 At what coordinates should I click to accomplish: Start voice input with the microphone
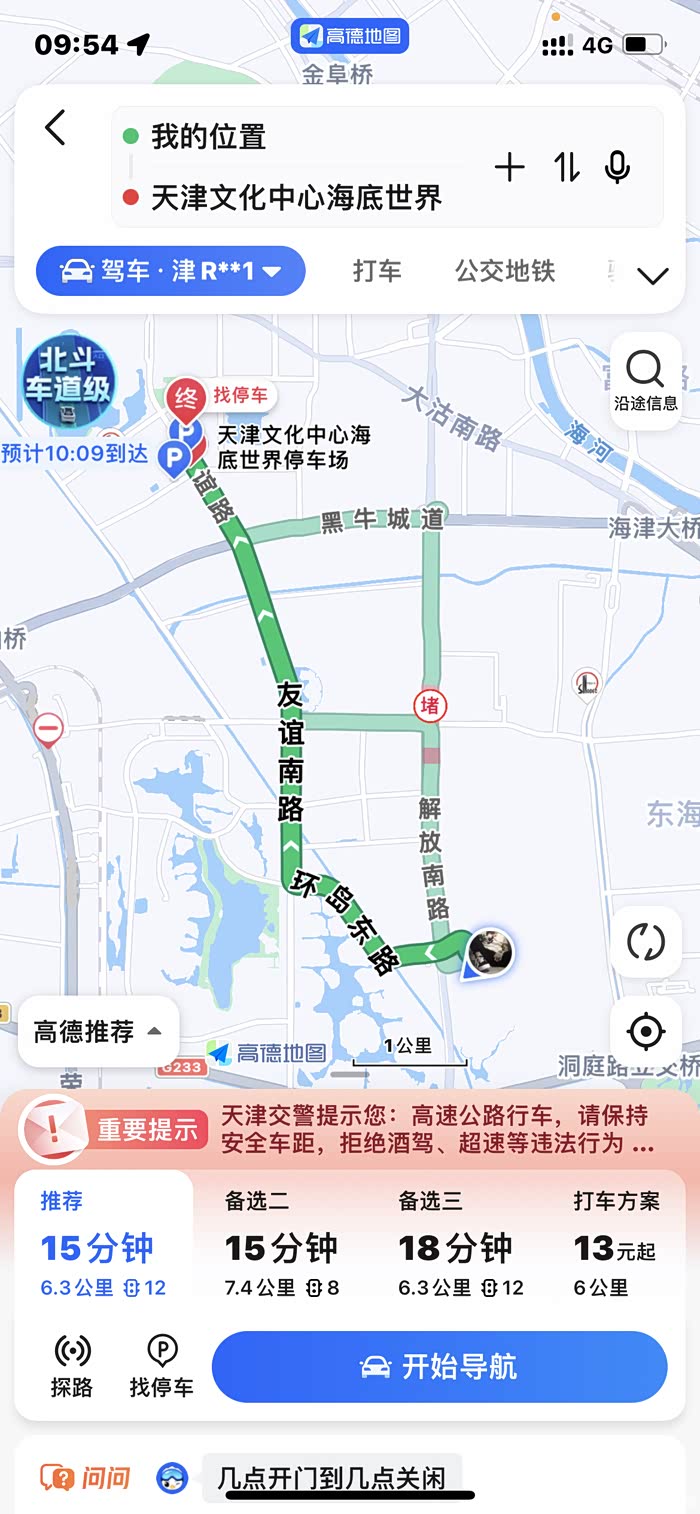tap(618, 167)
